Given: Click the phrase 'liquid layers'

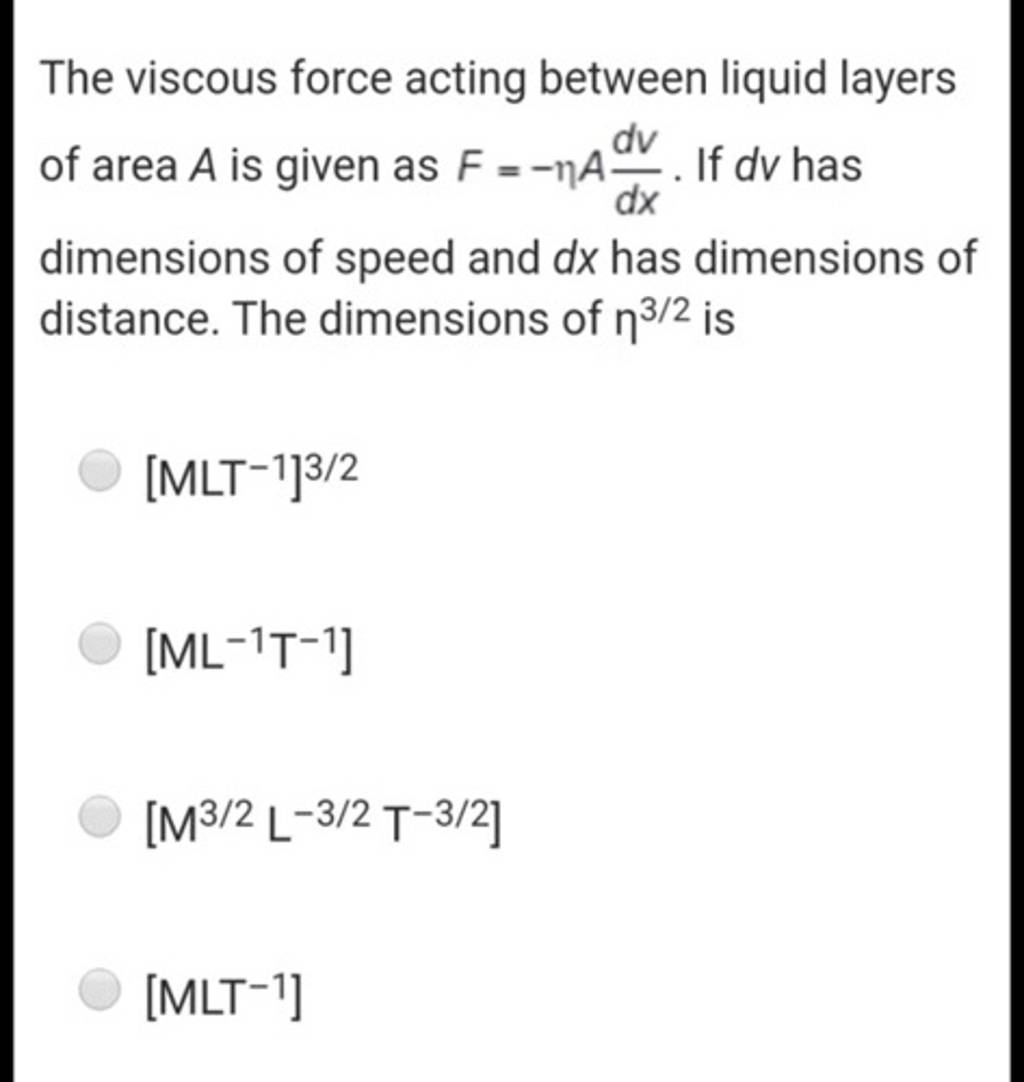Looking at the screenshot, I should tap(840, 77).
